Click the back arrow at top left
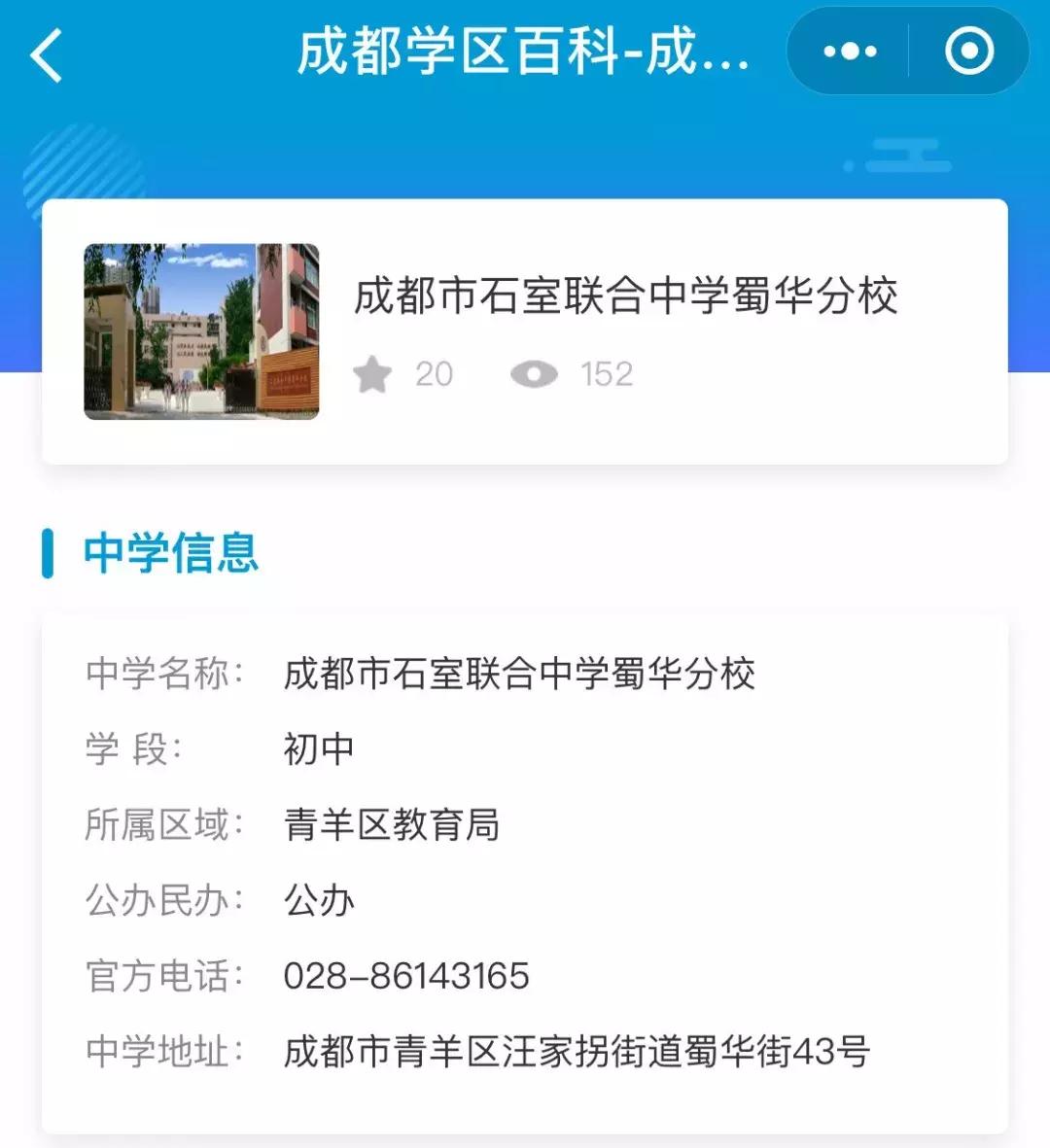Screen dimensions: 1050x1148 [x=47, y=53]
